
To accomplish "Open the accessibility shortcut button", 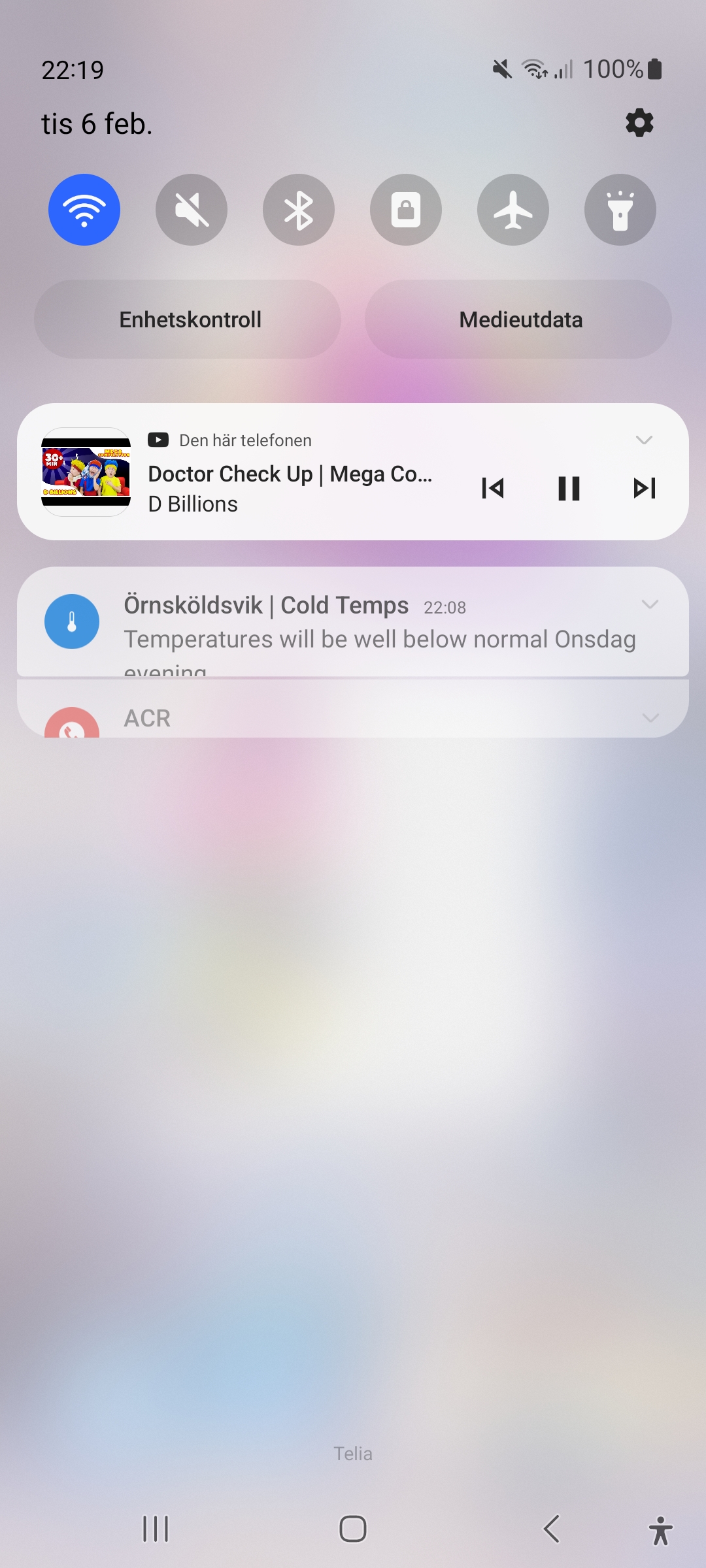I will [660, 1530].
